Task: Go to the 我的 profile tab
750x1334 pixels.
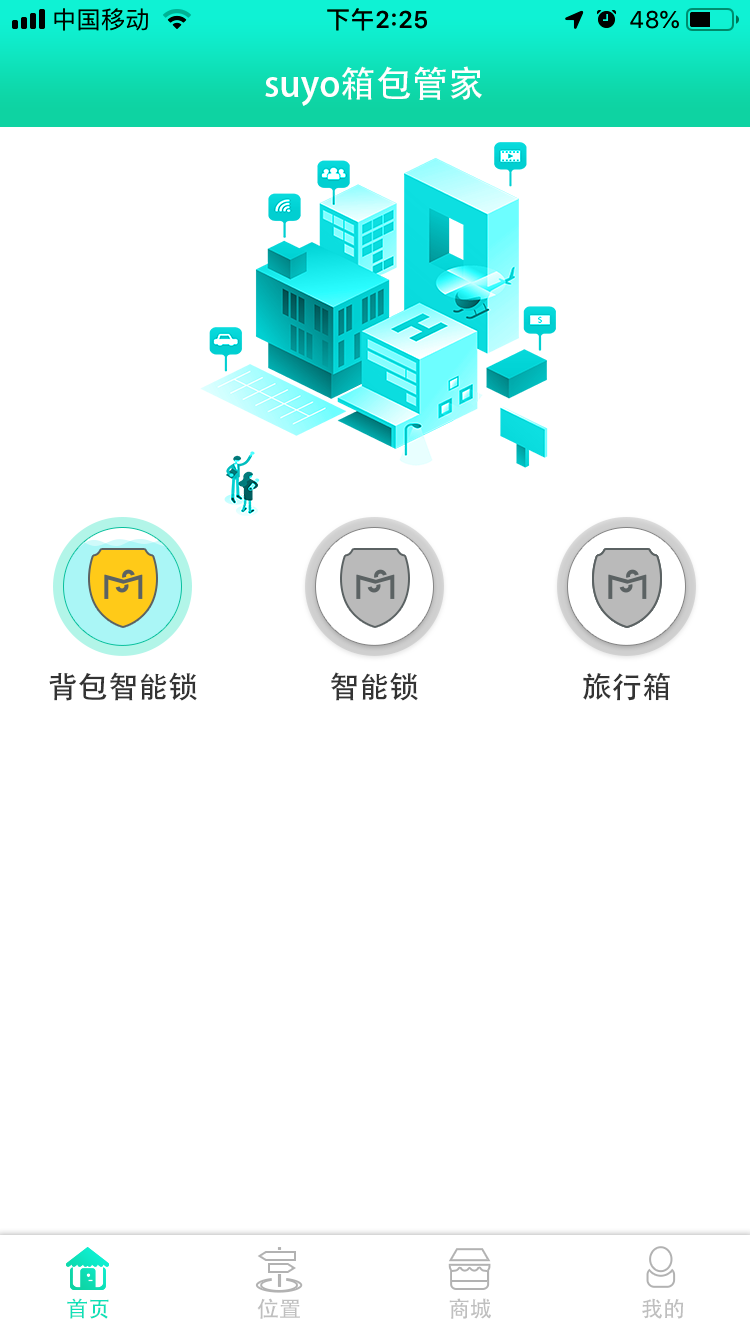Action: pyautogui.click(x=661, y=1283)
